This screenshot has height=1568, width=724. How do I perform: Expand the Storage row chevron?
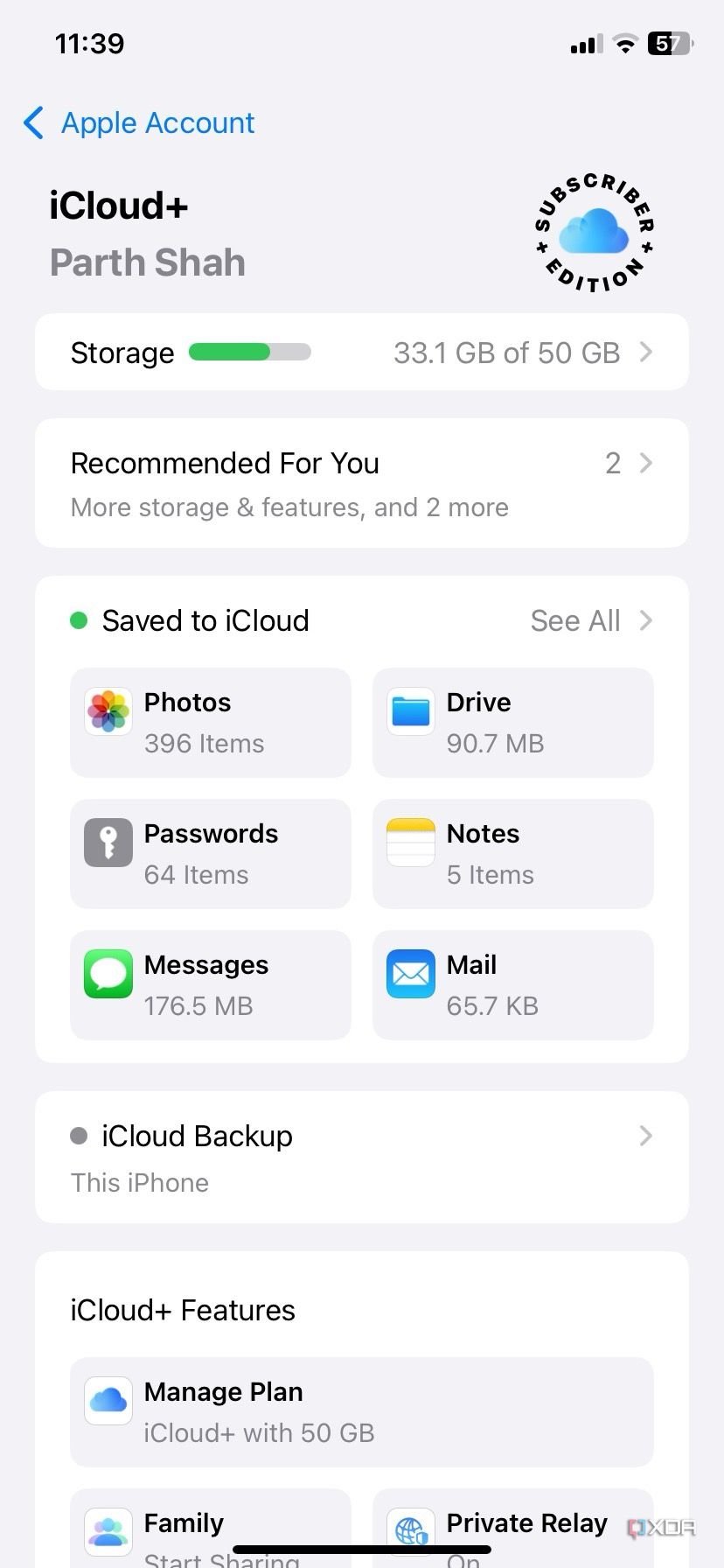(646, 352)
